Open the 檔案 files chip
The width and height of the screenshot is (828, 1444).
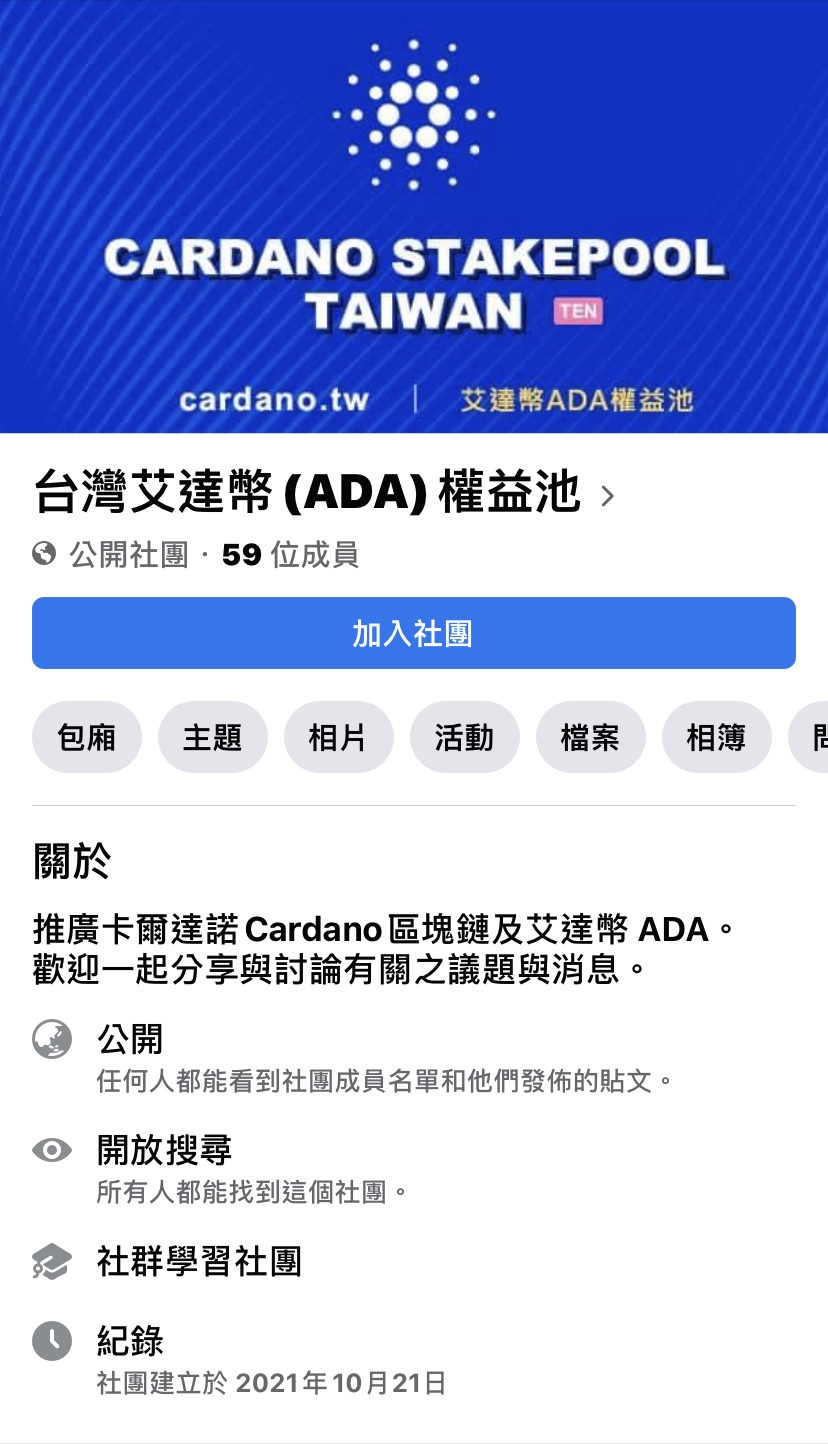[591, 738]
